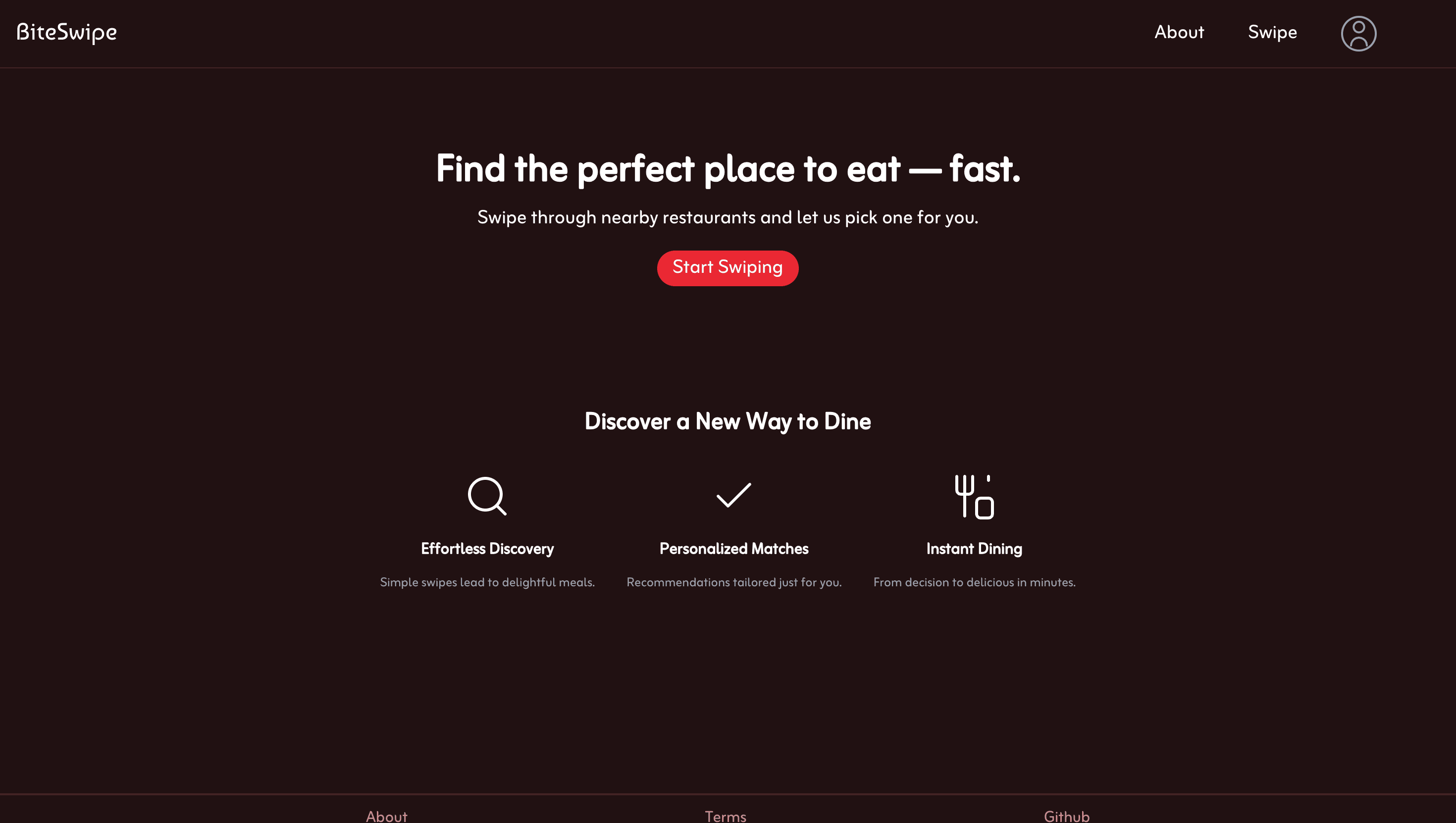Open the BiteSwipe home logo link
This screenshot has height=823, width=1456.
pos(67,32)
